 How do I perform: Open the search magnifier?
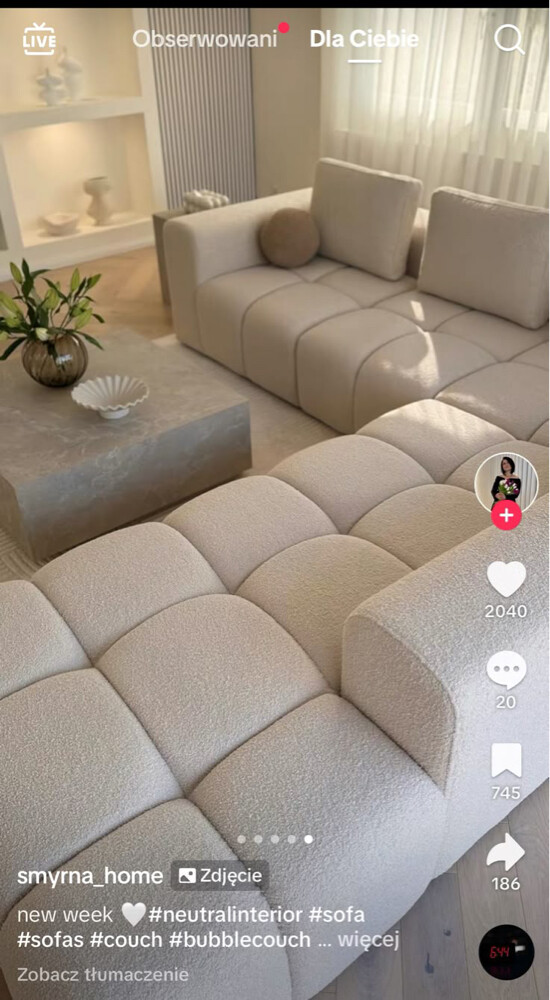(509, 40)
